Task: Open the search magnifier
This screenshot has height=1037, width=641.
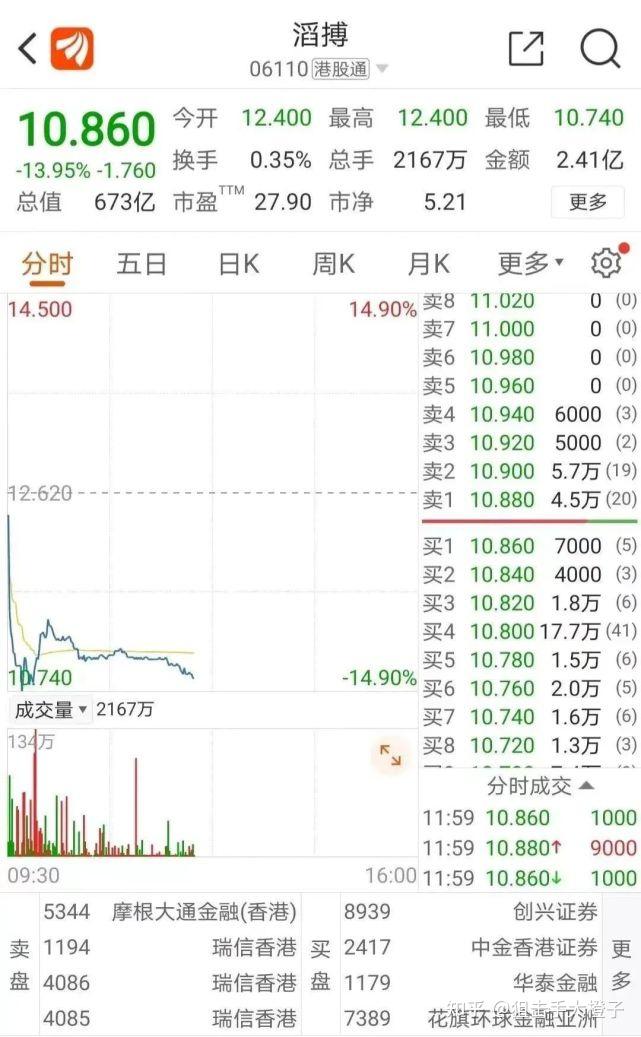Action: (600, 48)
